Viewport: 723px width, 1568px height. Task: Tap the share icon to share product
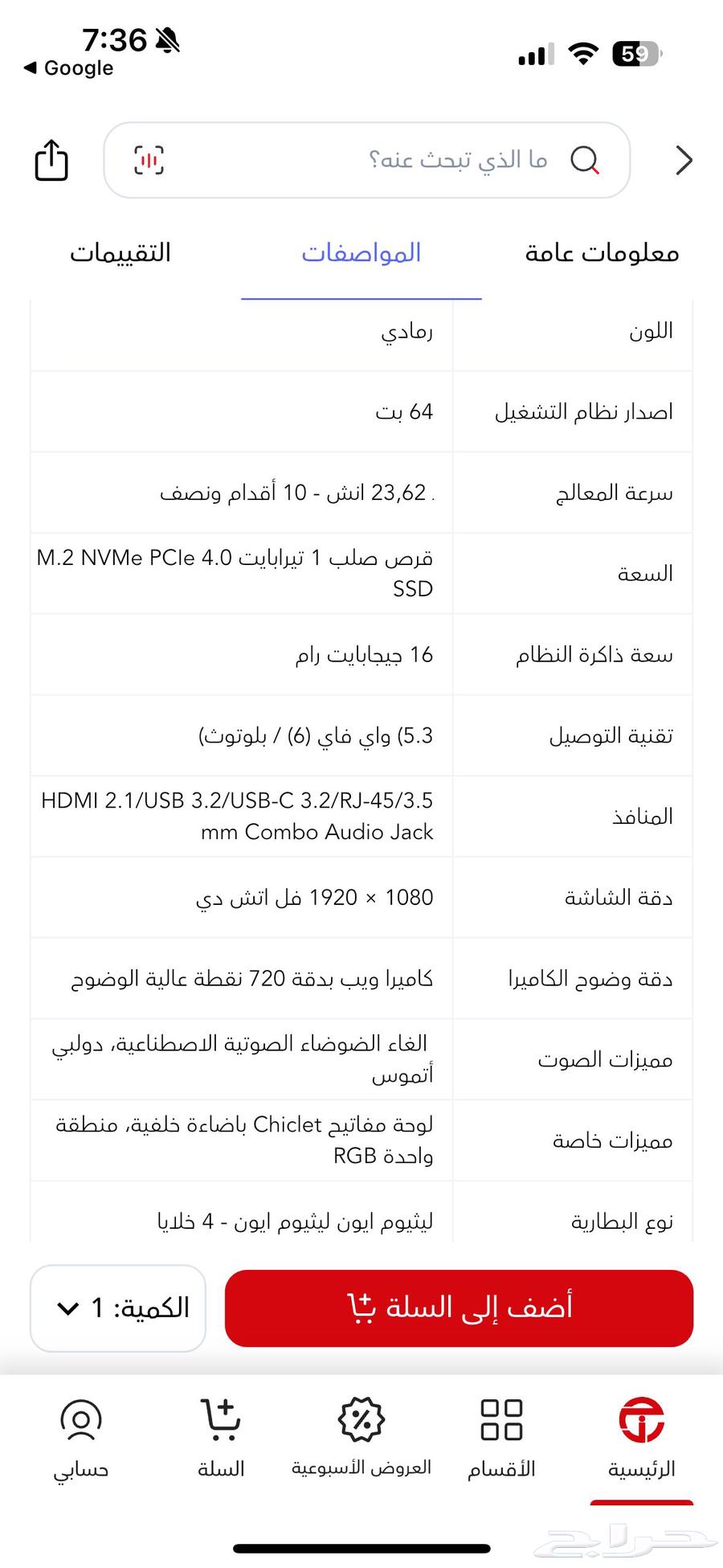[51, 160]
